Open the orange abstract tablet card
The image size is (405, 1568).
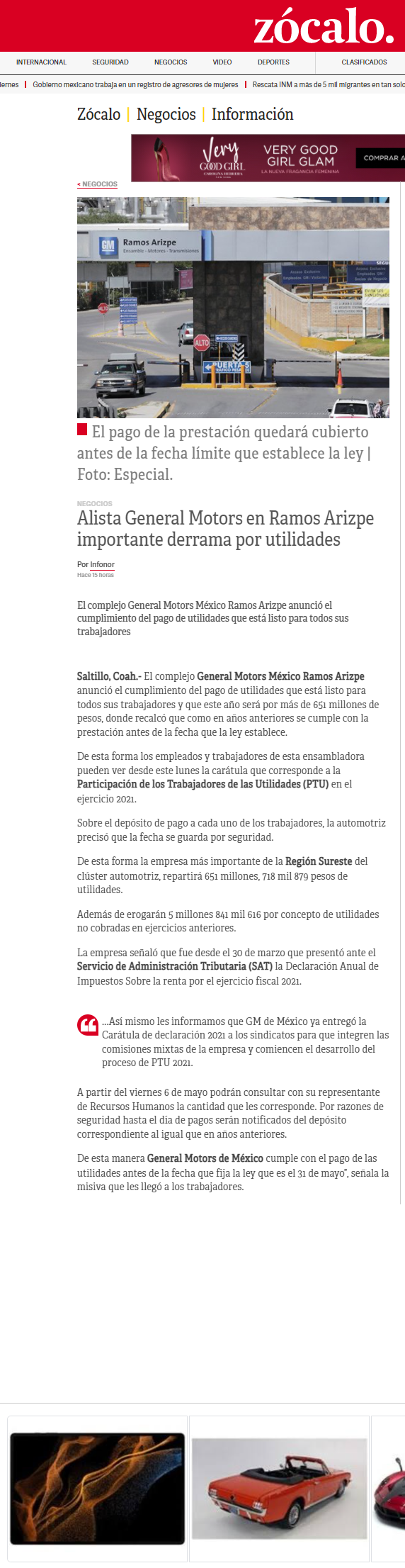(x=98, y=1488)
